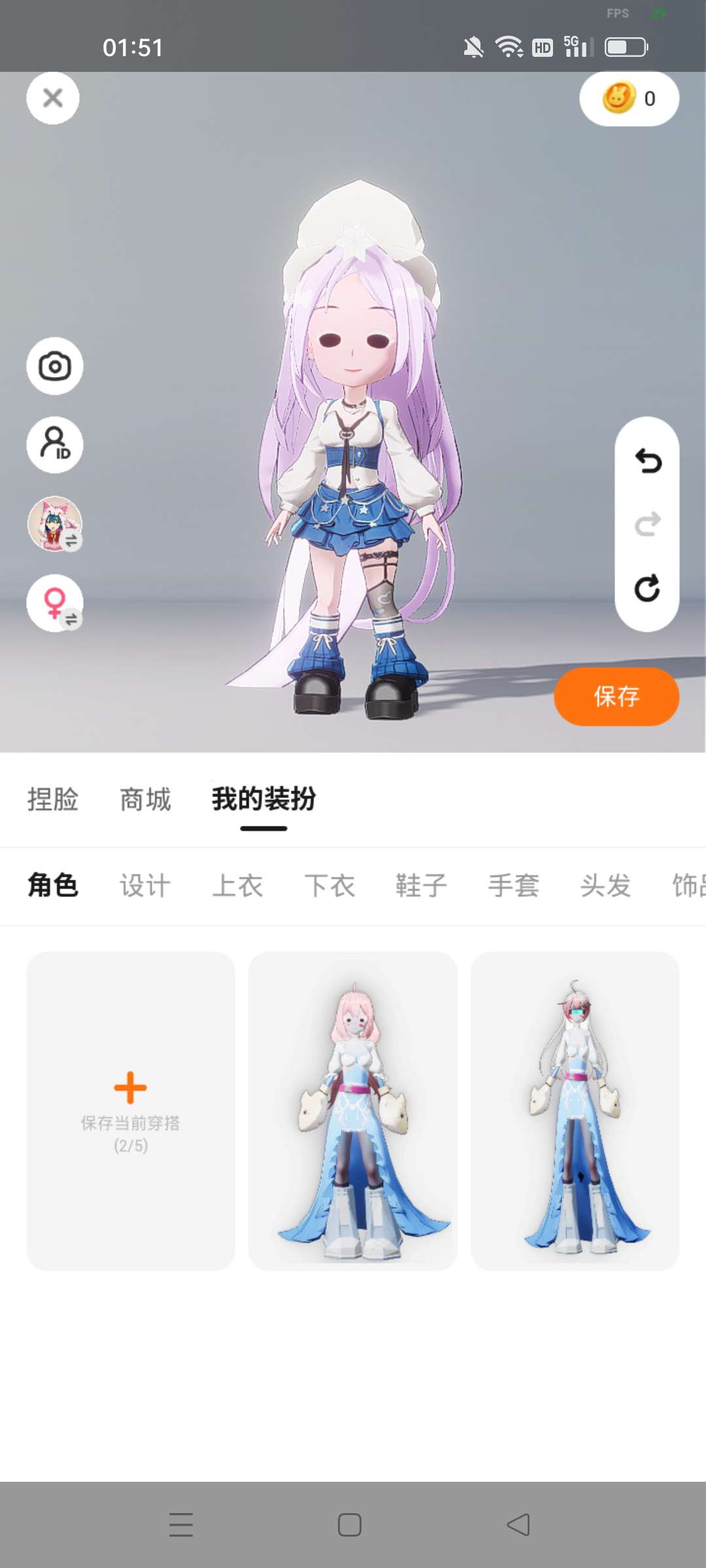Go back using system navigation
Image resolution: width=706 pixels, height=1568 pixels.
point(518,1525)
